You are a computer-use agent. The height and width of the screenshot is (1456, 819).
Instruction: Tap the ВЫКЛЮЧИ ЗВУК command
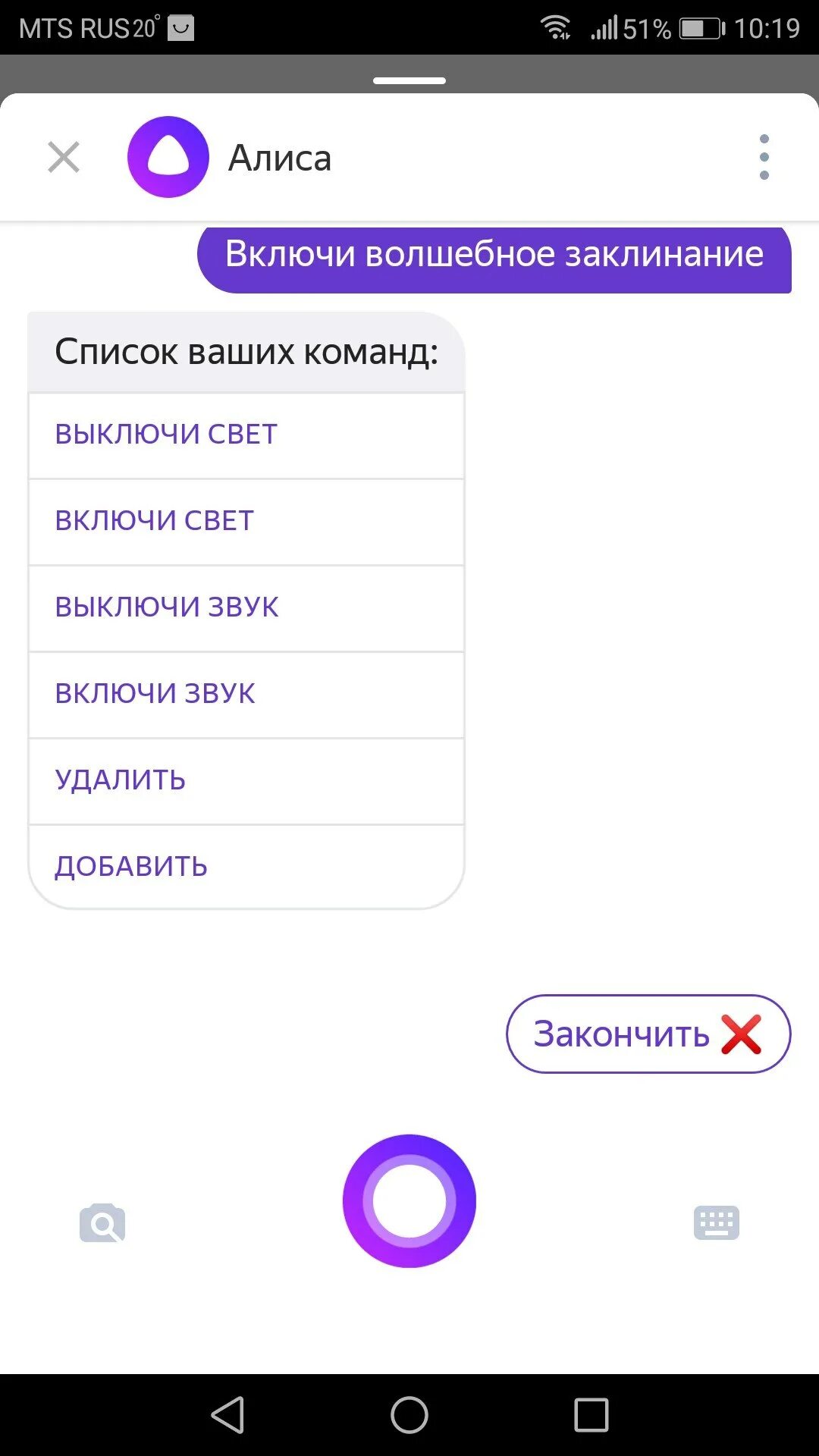[x=246, y=608]
